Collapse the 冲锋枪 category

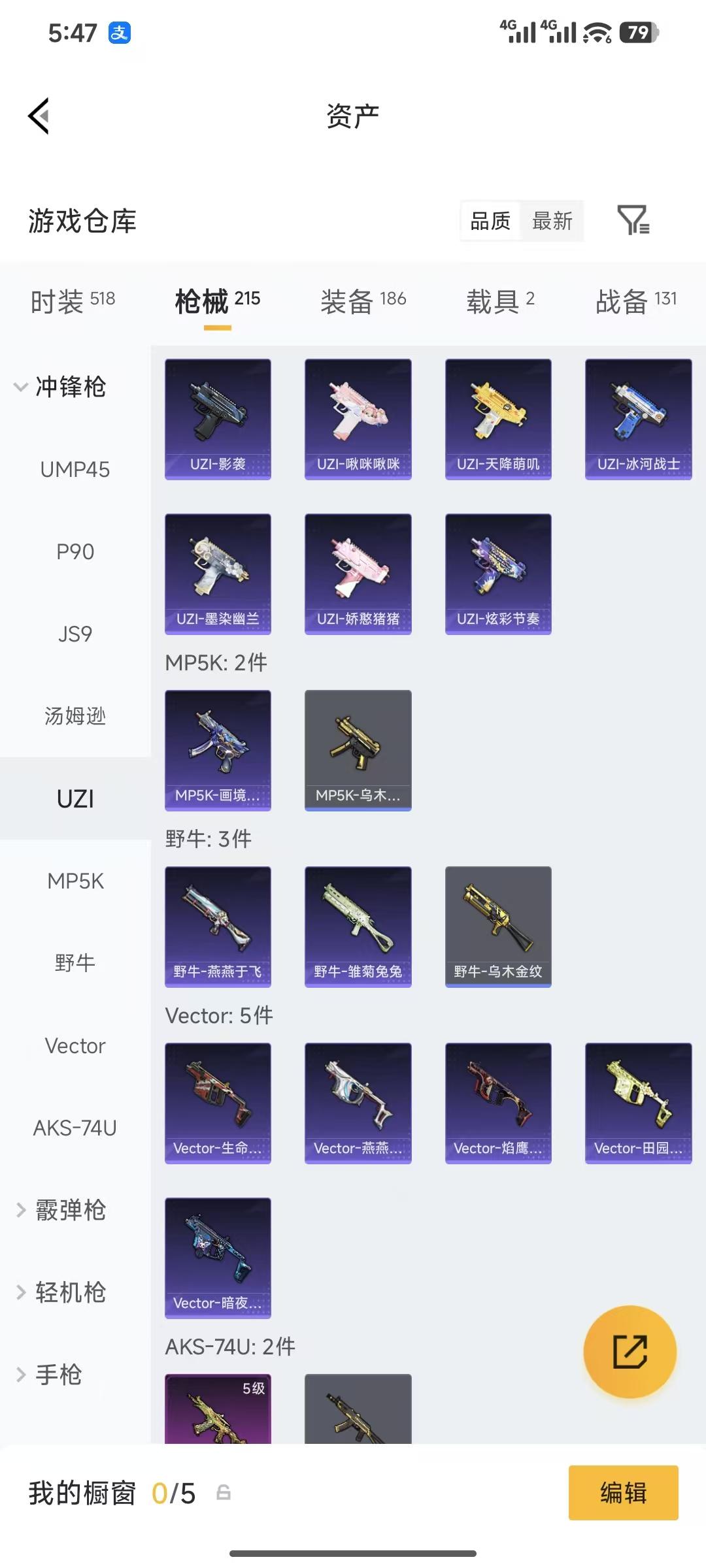pyautogui.click(x=59, y=387)
